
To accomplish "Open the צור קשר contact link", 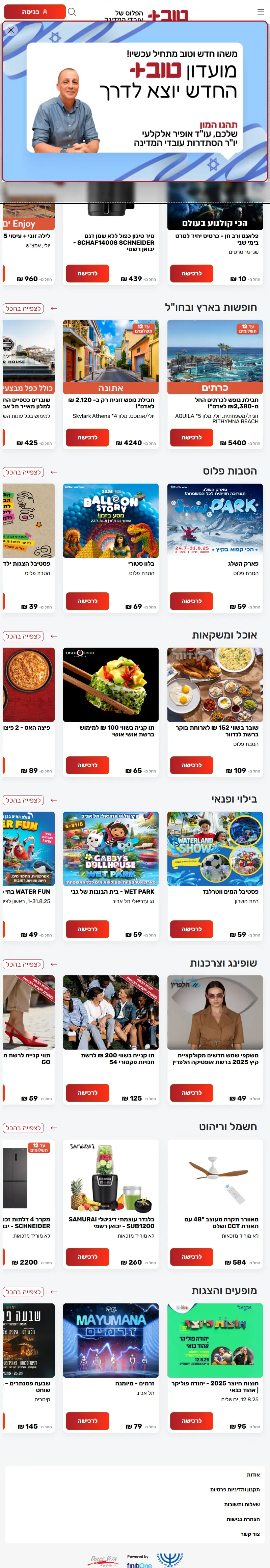I will tap(250, 1534).
